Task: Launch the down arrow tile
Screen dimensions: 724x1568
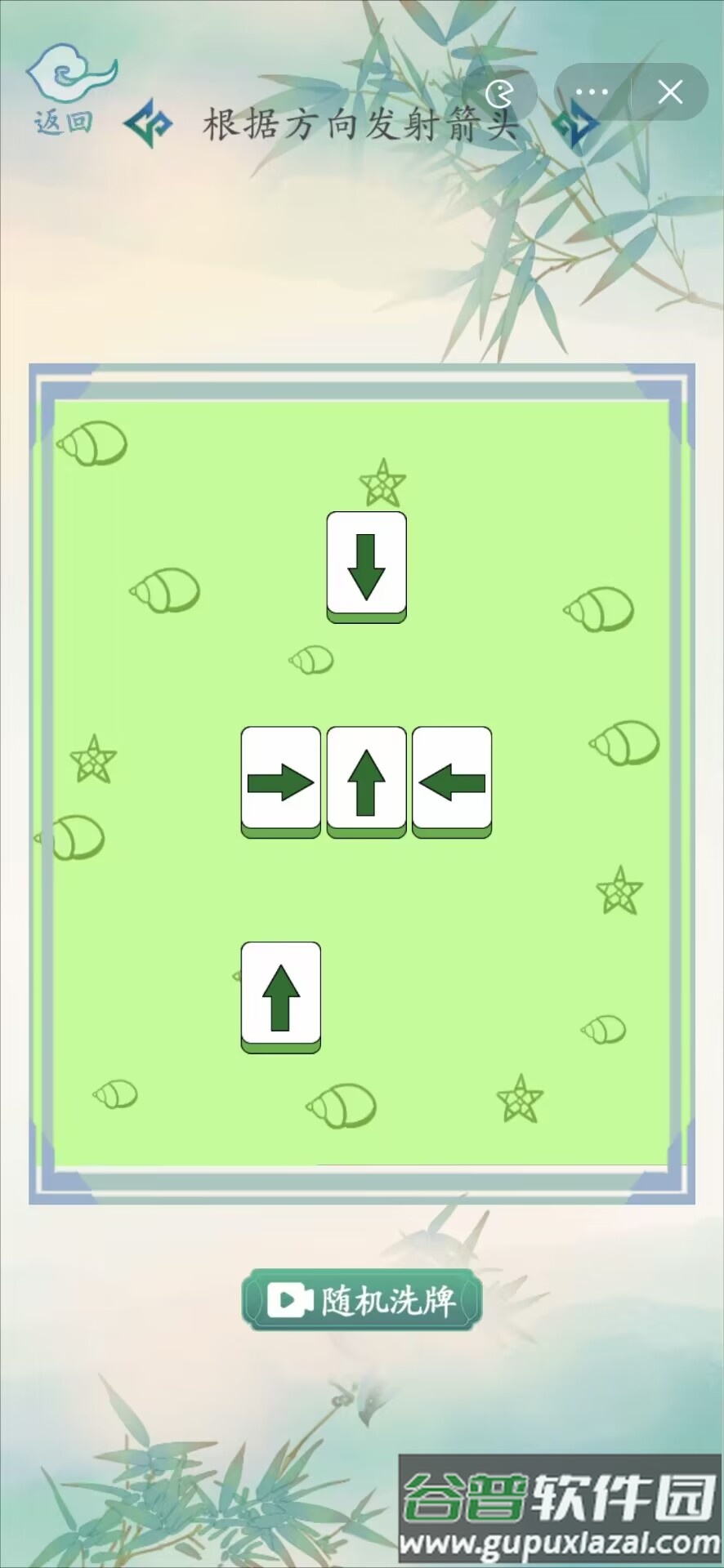Action: pos(366,566)
